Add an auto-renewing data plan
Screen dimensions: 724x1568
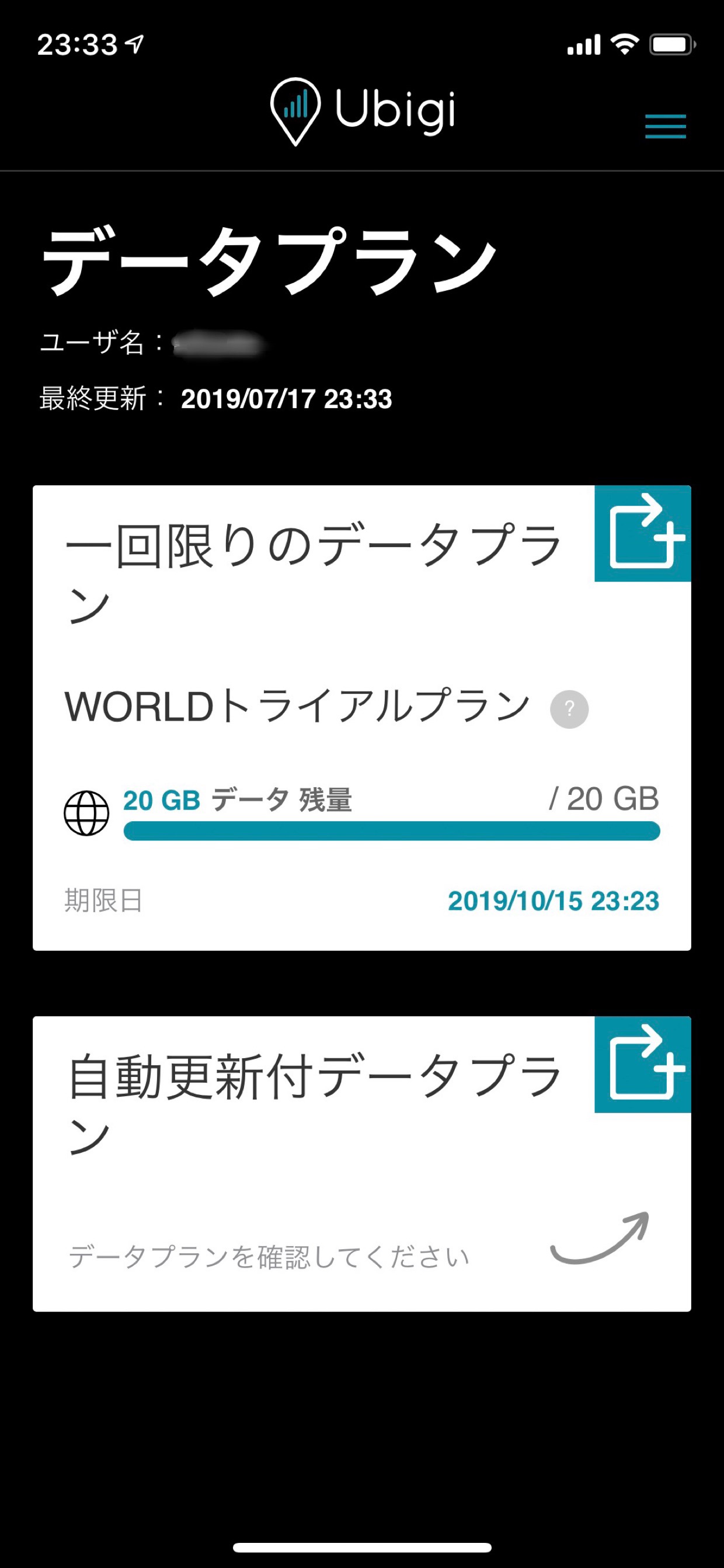point(642,1065)
